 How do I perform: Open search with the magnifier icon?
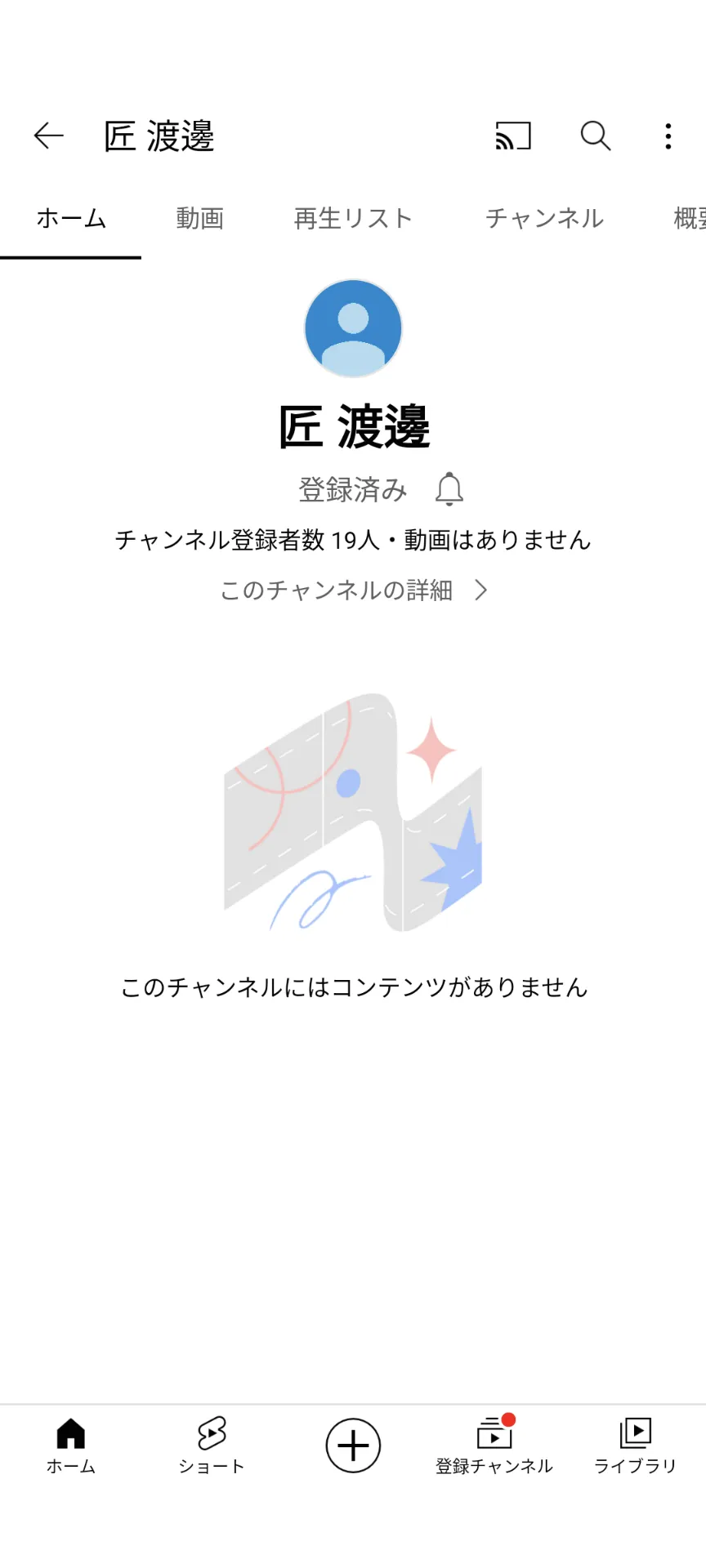pyautogui.click(x=596, y=136)
